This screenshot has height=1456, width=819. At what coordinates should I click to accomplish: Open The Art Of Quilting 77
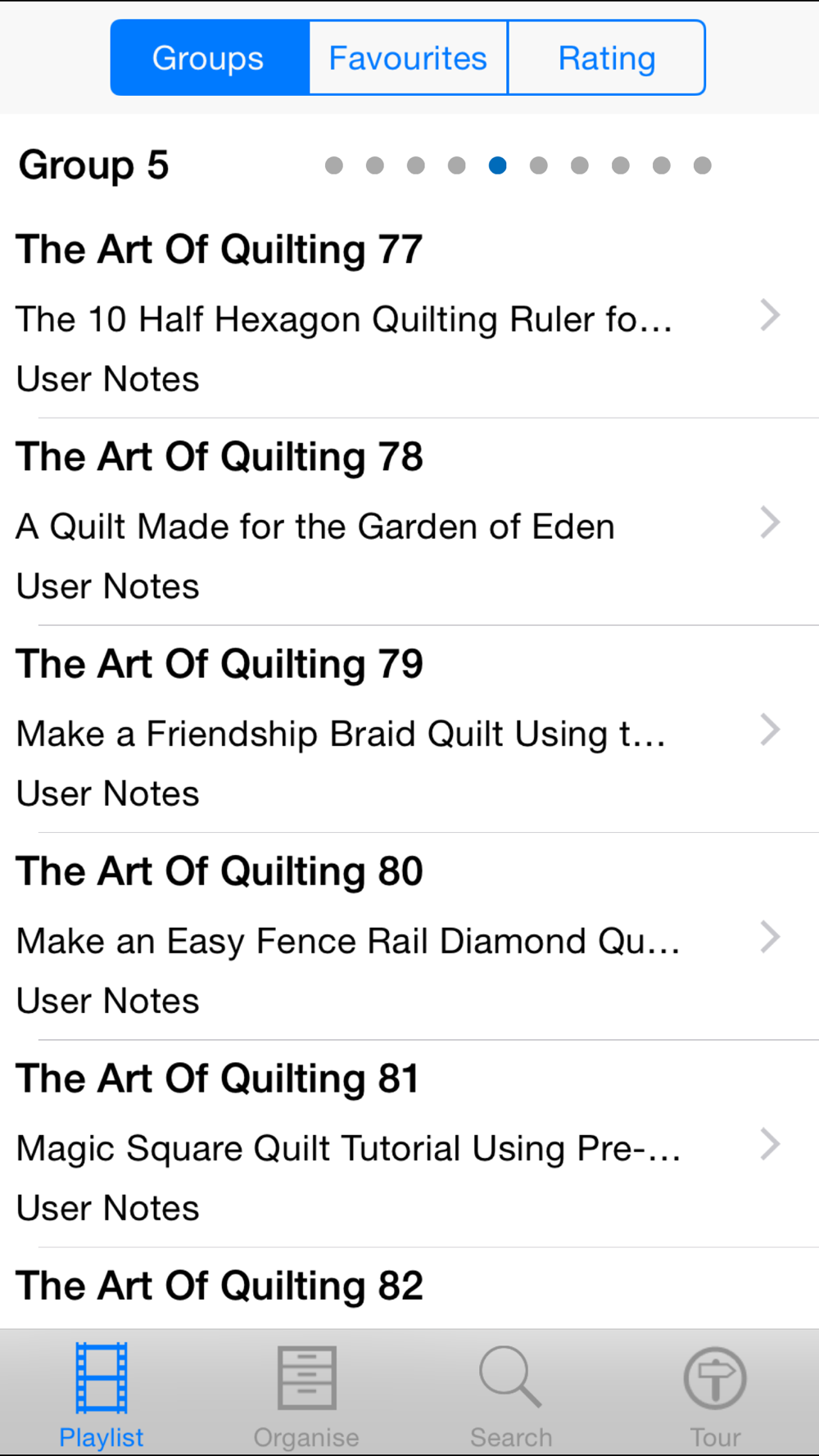tap(409, 314)
